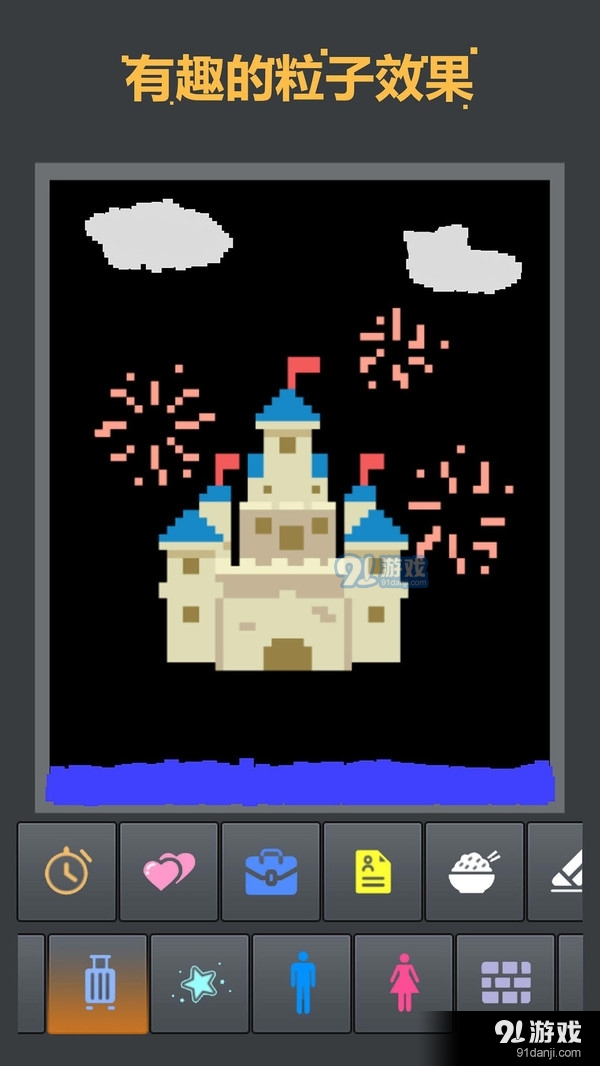Image resolution: width=600 pixels, height=1066 pixels.
Task: Select the yellow document item
Action: click(x=373, y=871)
